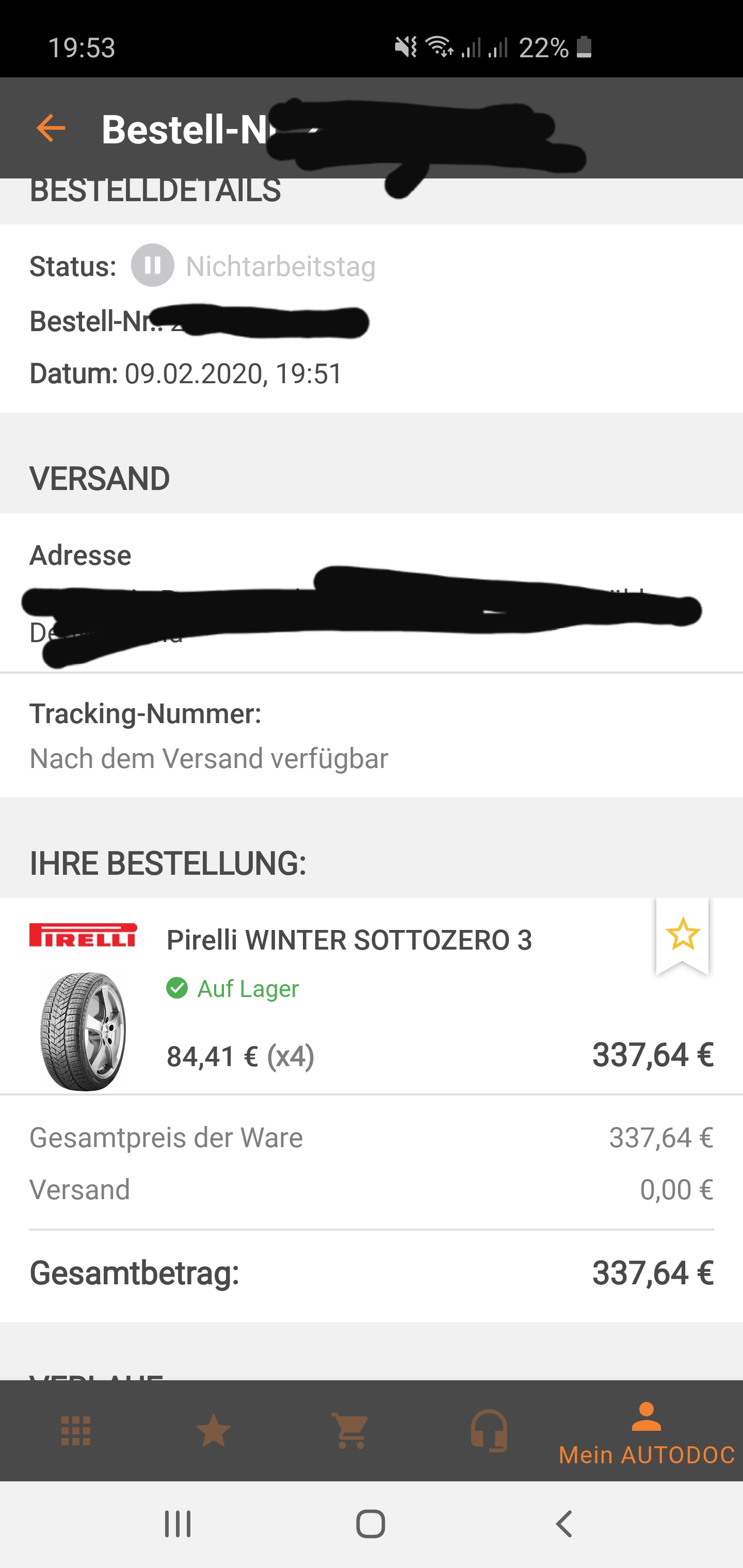Select the Mein AUTODOC tab
The image size is (743, 1568).
[646, 1433]
